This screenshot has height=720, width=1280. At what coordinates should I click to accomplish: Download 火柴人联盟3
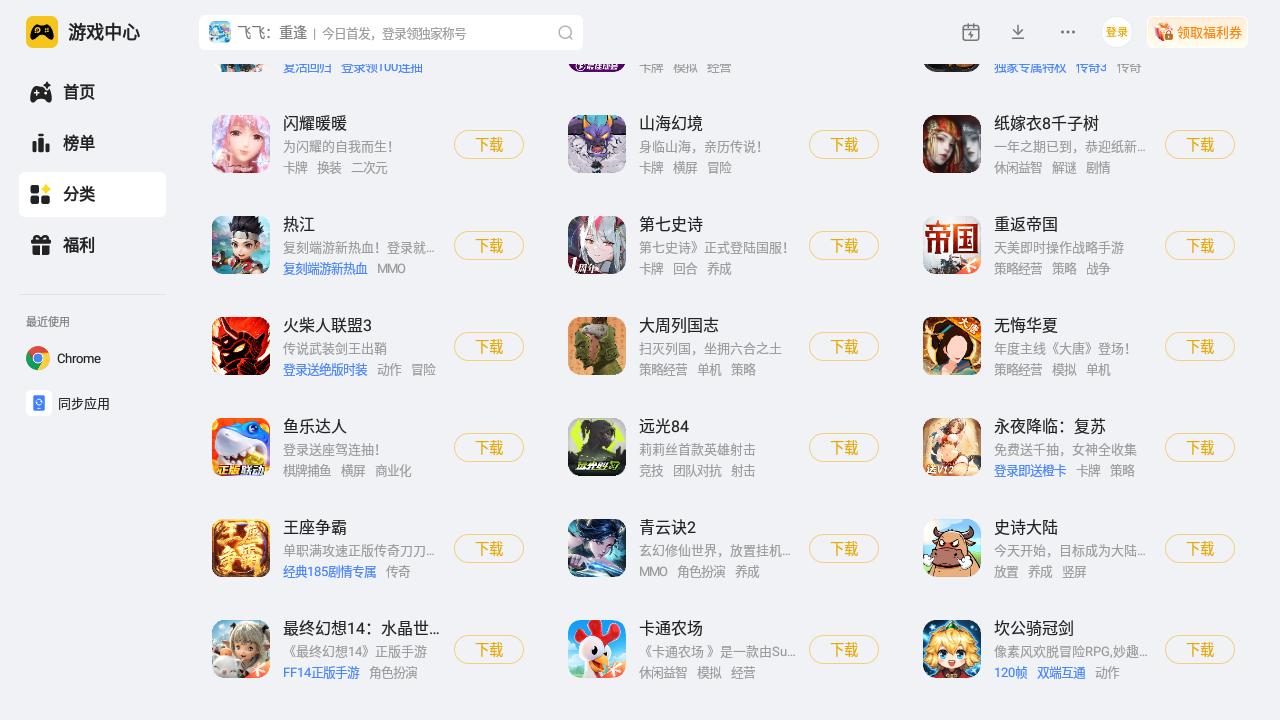489,346
